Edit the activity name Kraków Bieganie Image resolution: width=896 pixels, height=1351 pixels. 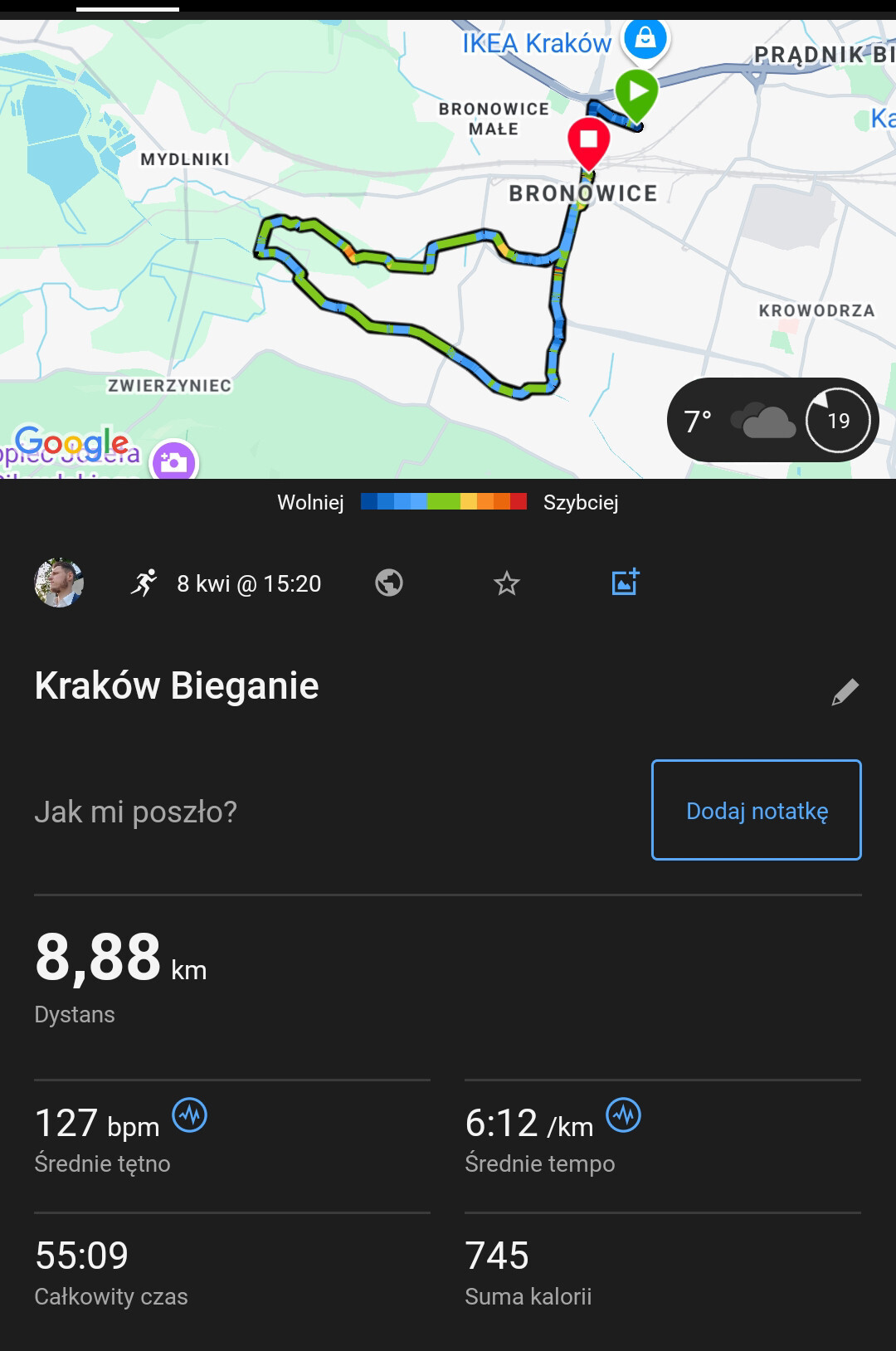(845, 692)
